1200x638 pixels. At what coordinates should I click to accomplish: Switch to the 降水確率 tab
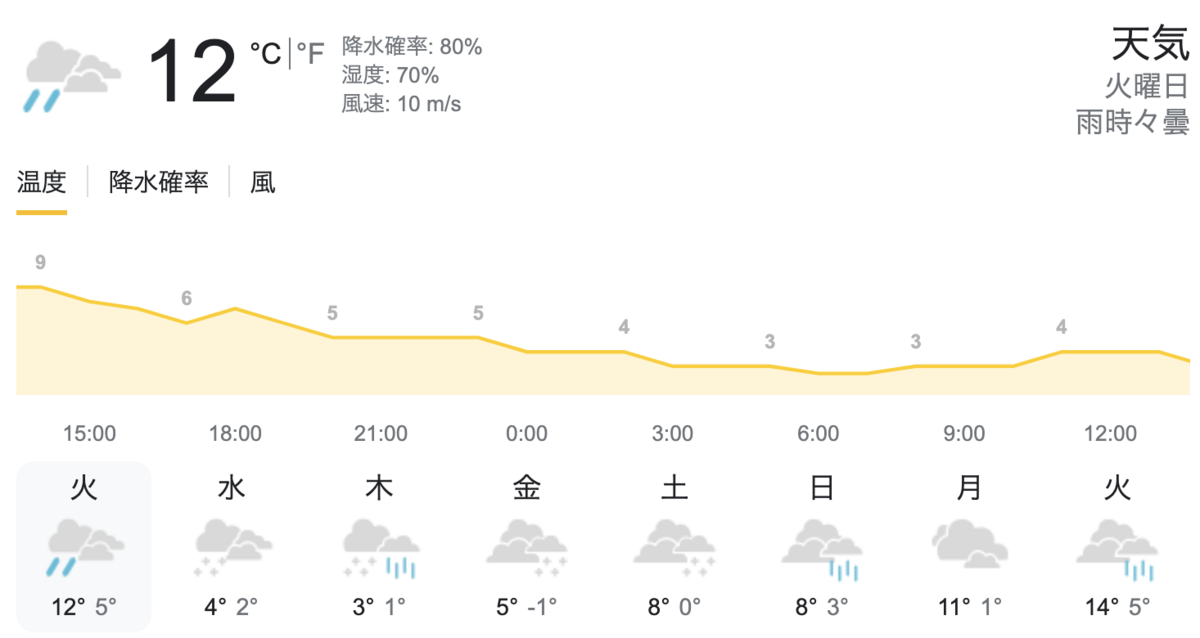159,182
